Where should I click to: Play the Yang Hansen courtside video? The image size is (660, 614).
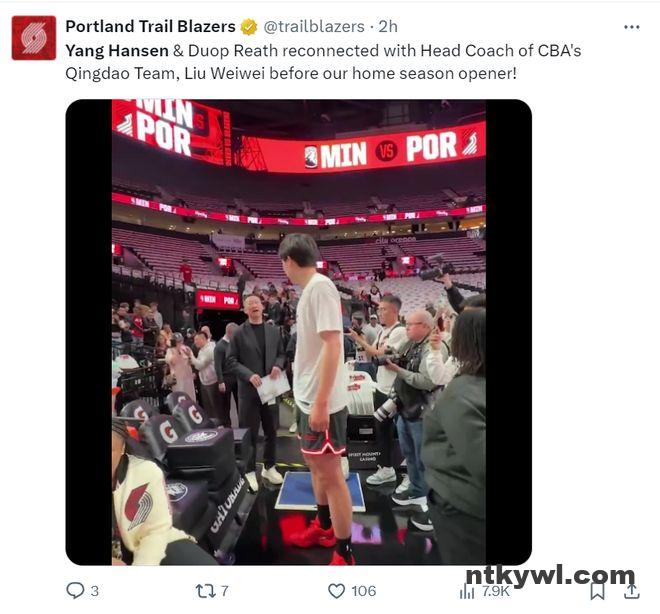[x=298, y=332]
